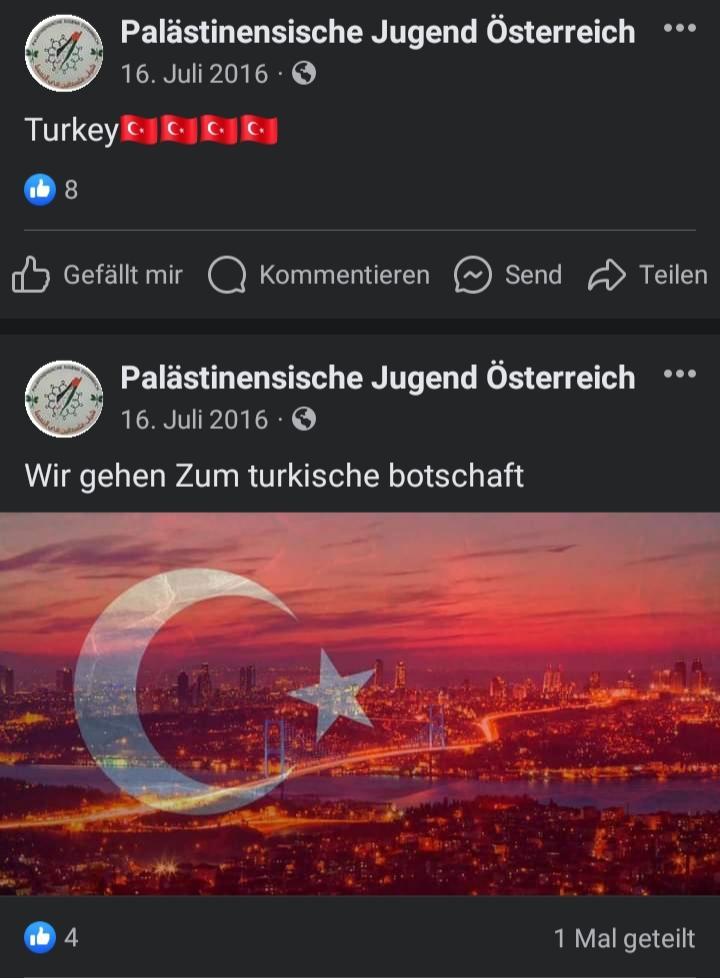Send the Turkey post via Messenger
The height and width of the screenshot is (978, 720).
pos(508,275)
